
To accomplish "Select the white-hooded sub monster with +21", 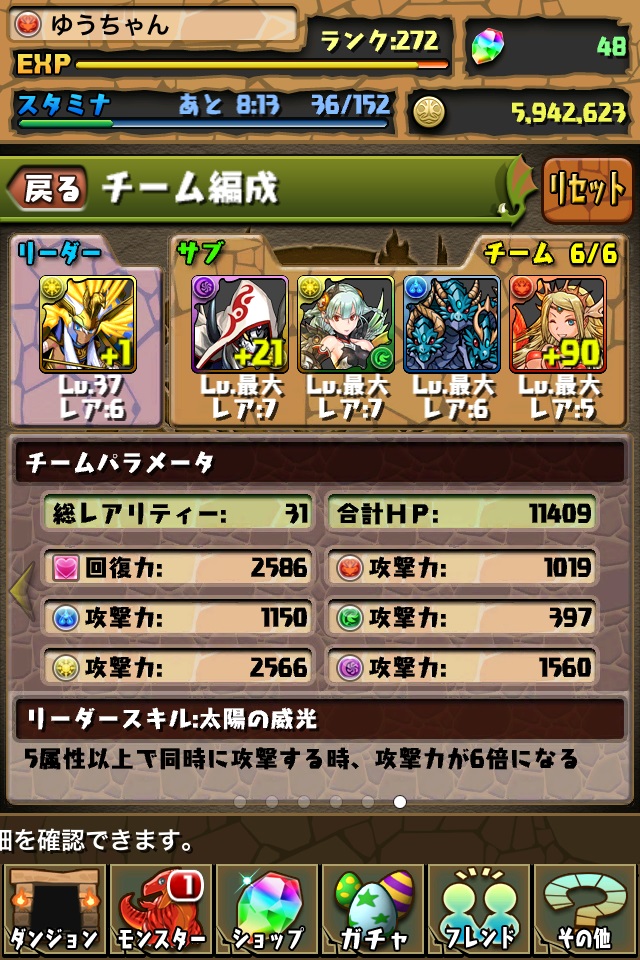I will [x=239, y=324].
